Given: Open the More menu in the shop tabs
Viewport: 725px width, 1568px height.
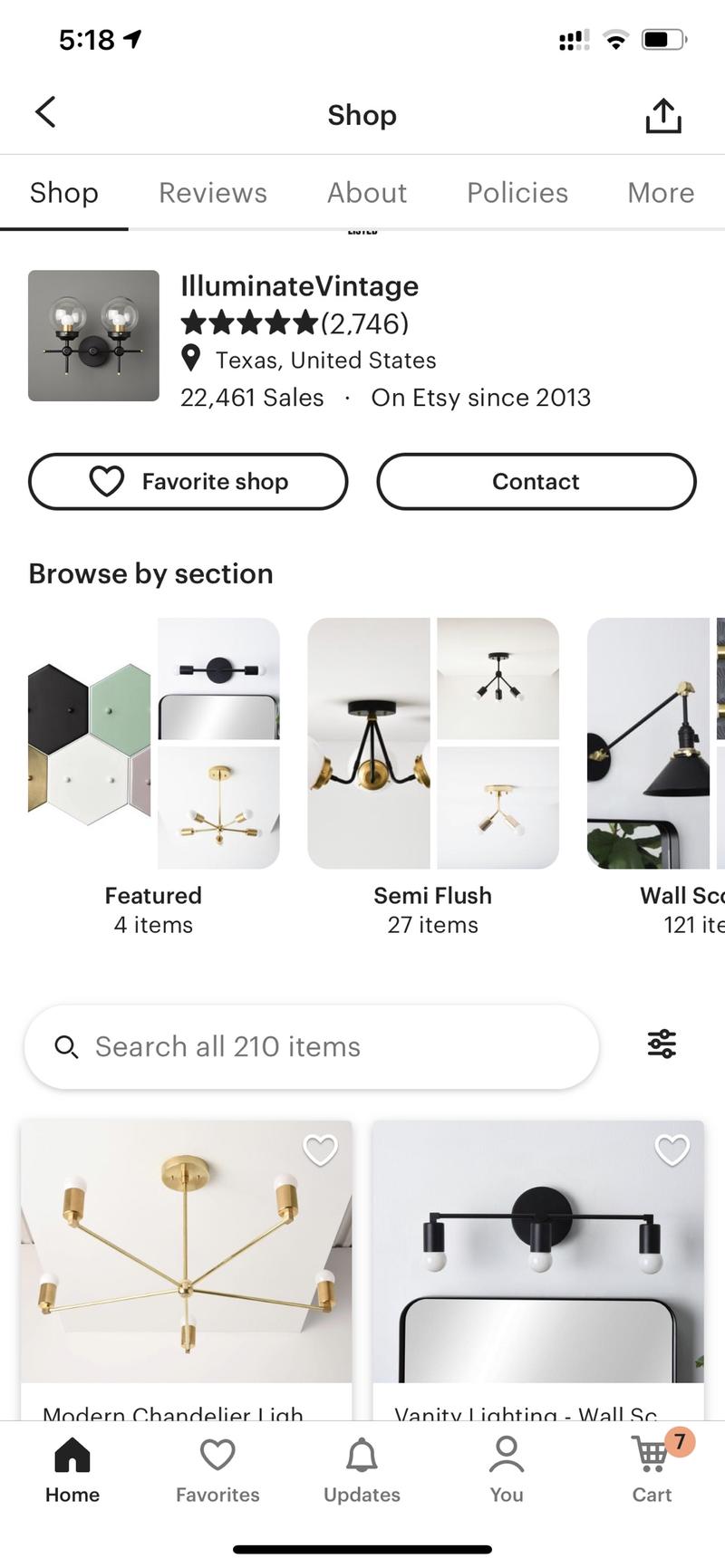Looking at the screenshot, I should 660,192.
